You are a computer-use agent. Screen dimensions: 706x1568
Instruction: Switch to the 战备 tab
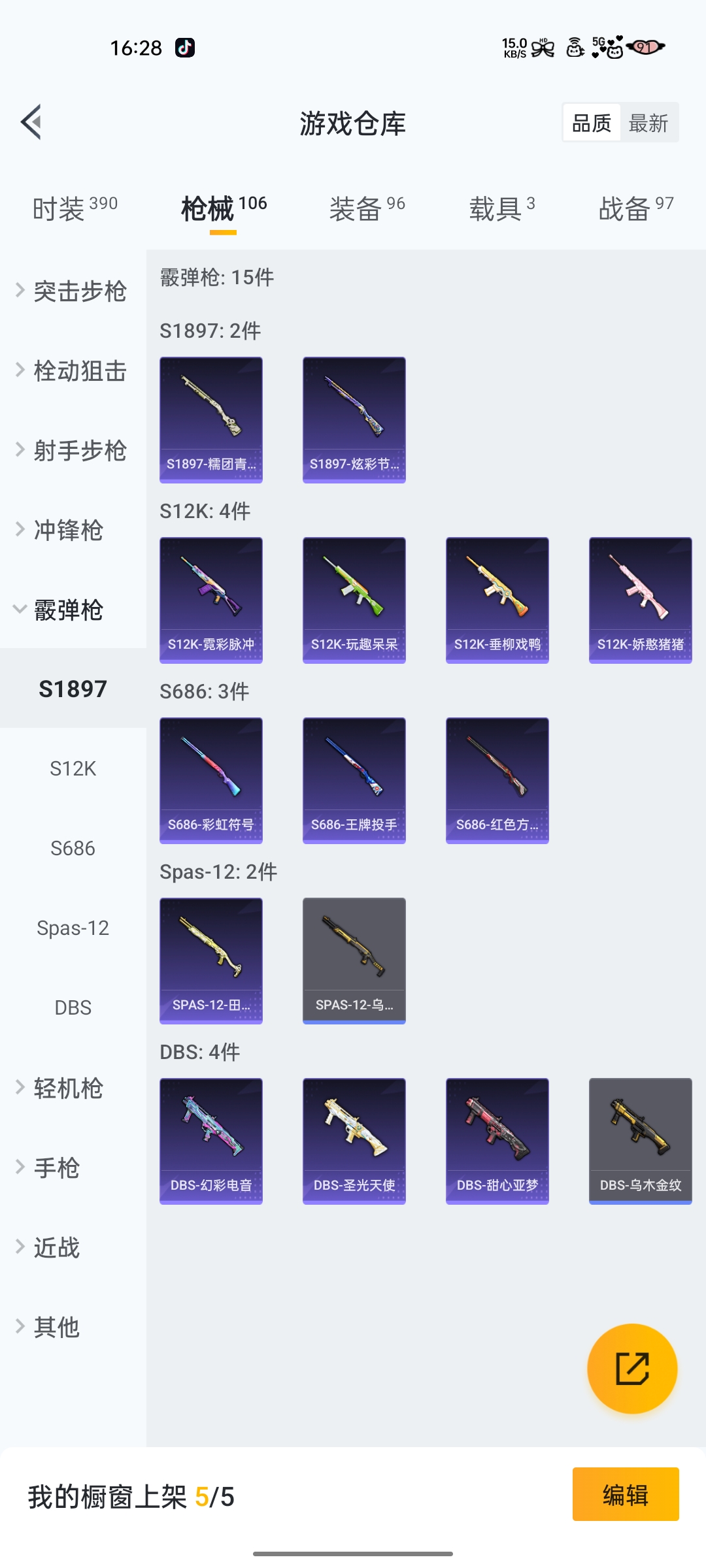(635, 208)
